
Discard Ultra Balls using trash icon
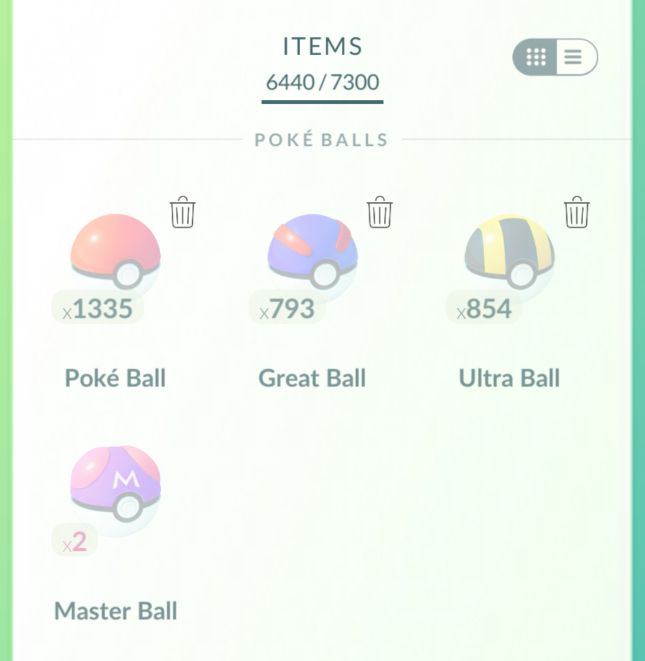coord(577,212)
